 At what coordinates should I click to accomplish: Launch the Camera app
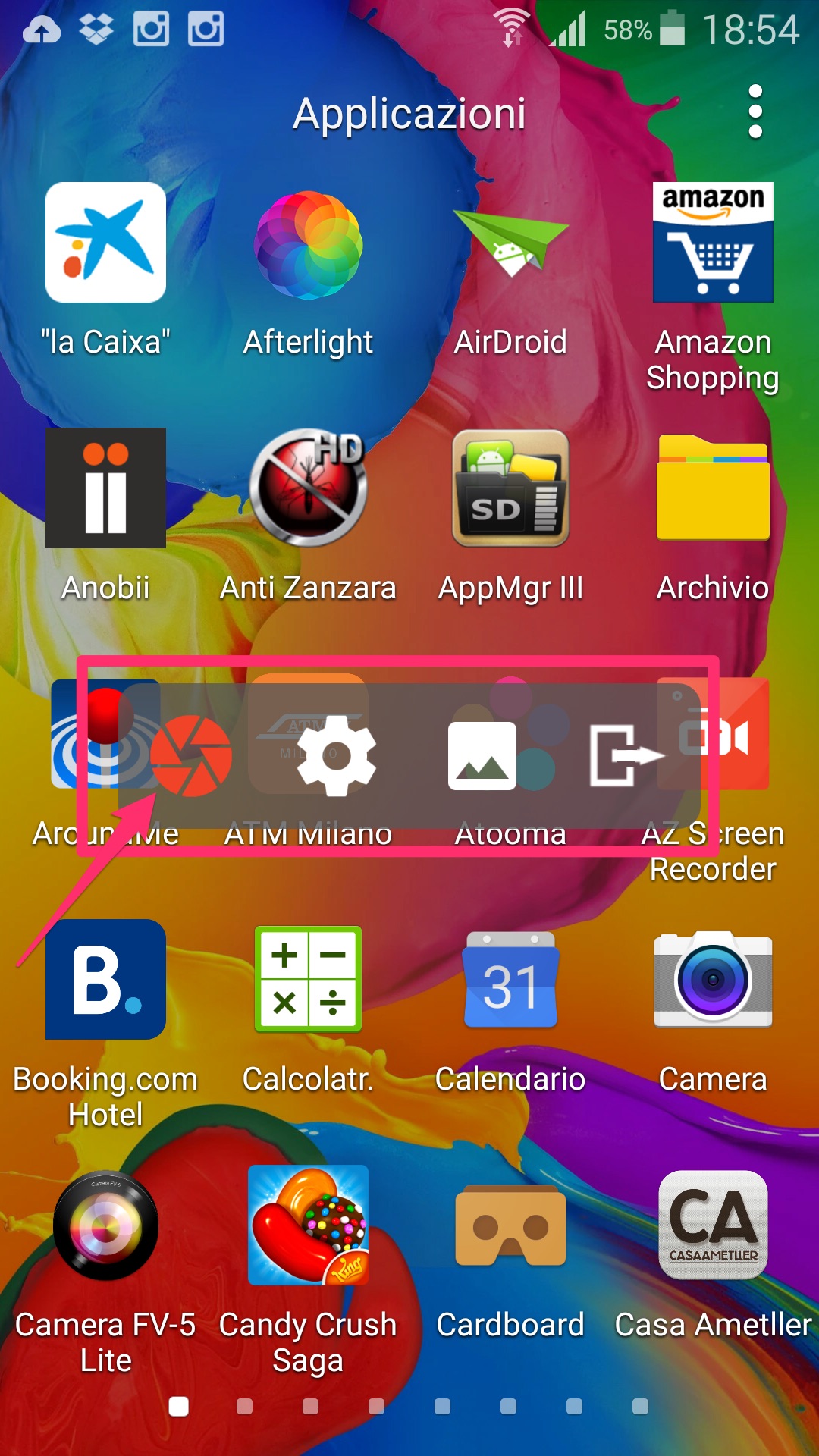point(713,979)
